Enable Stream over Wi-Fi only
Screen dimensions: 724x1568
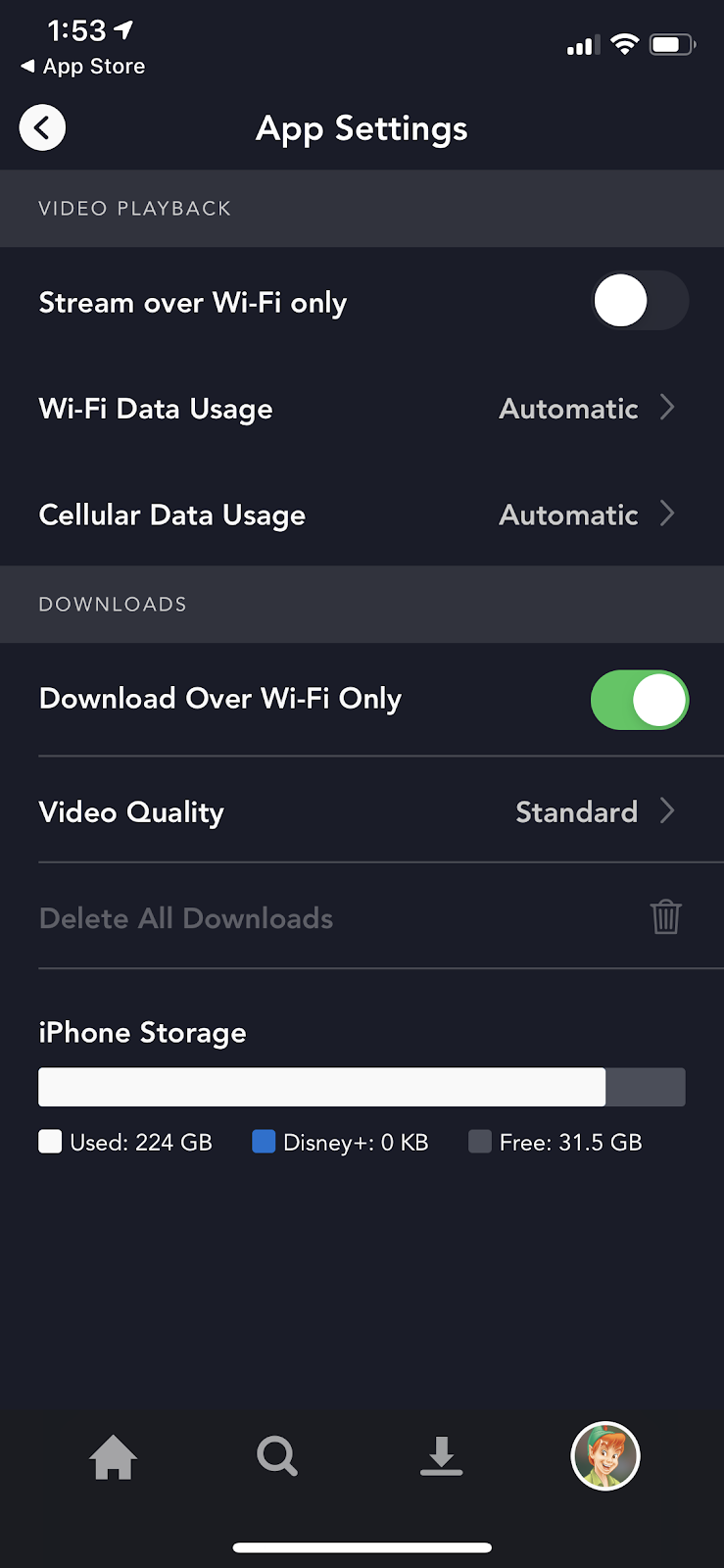tap(640, 301)
